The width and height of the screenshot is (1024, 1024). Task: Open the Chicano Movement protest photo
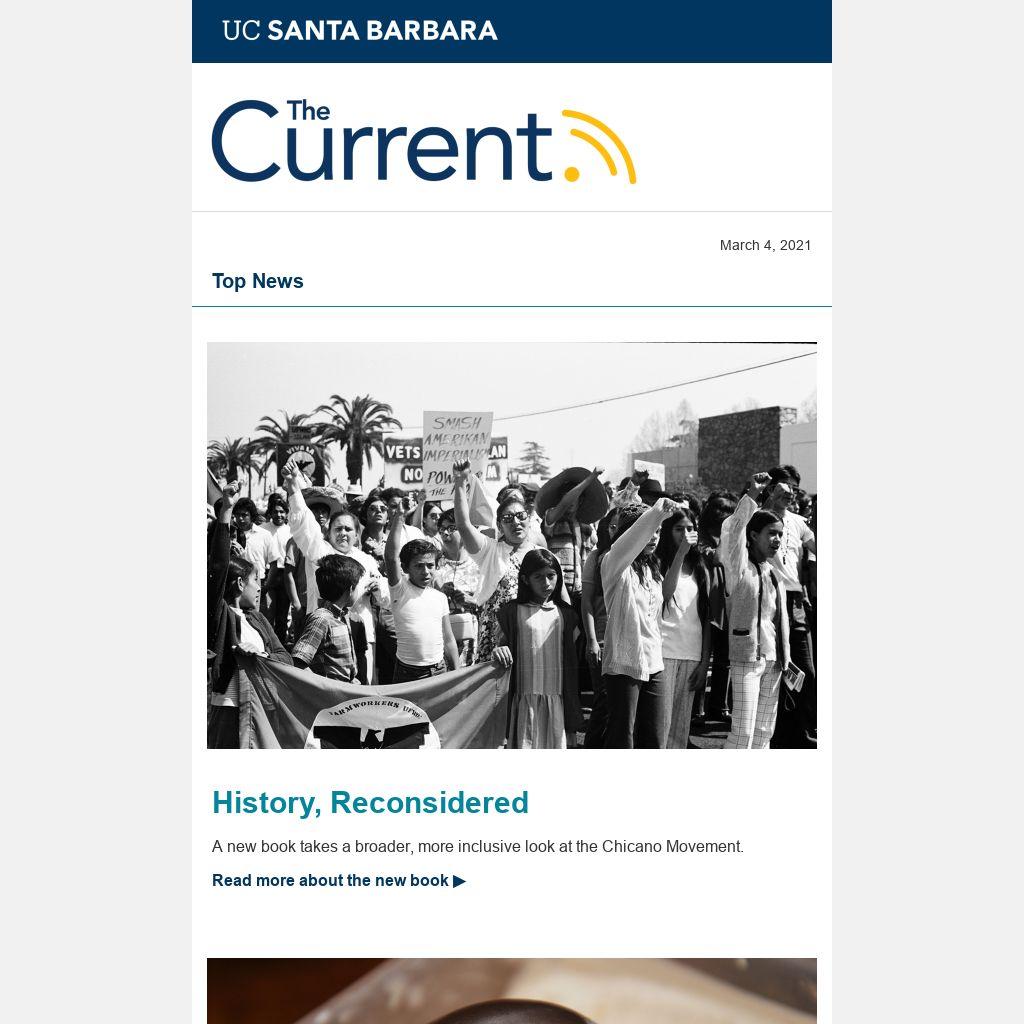point(511,545)
